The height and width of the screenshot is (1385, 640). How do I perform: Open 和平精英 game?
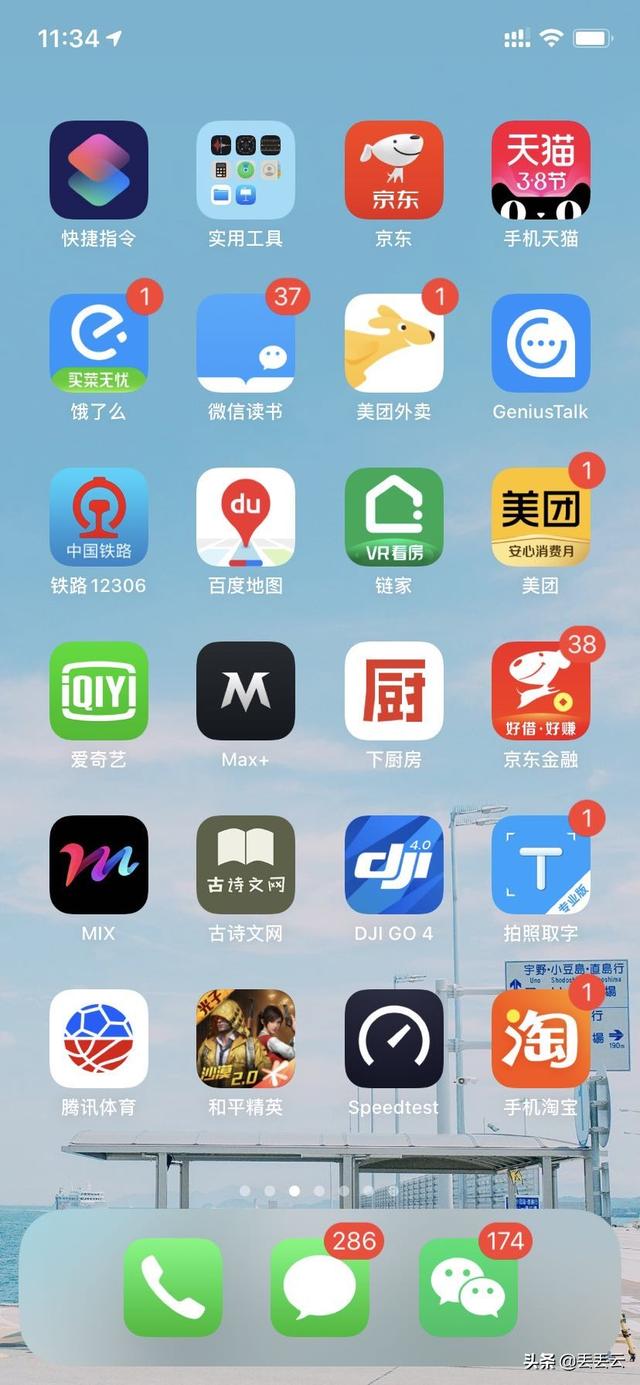246,1039
